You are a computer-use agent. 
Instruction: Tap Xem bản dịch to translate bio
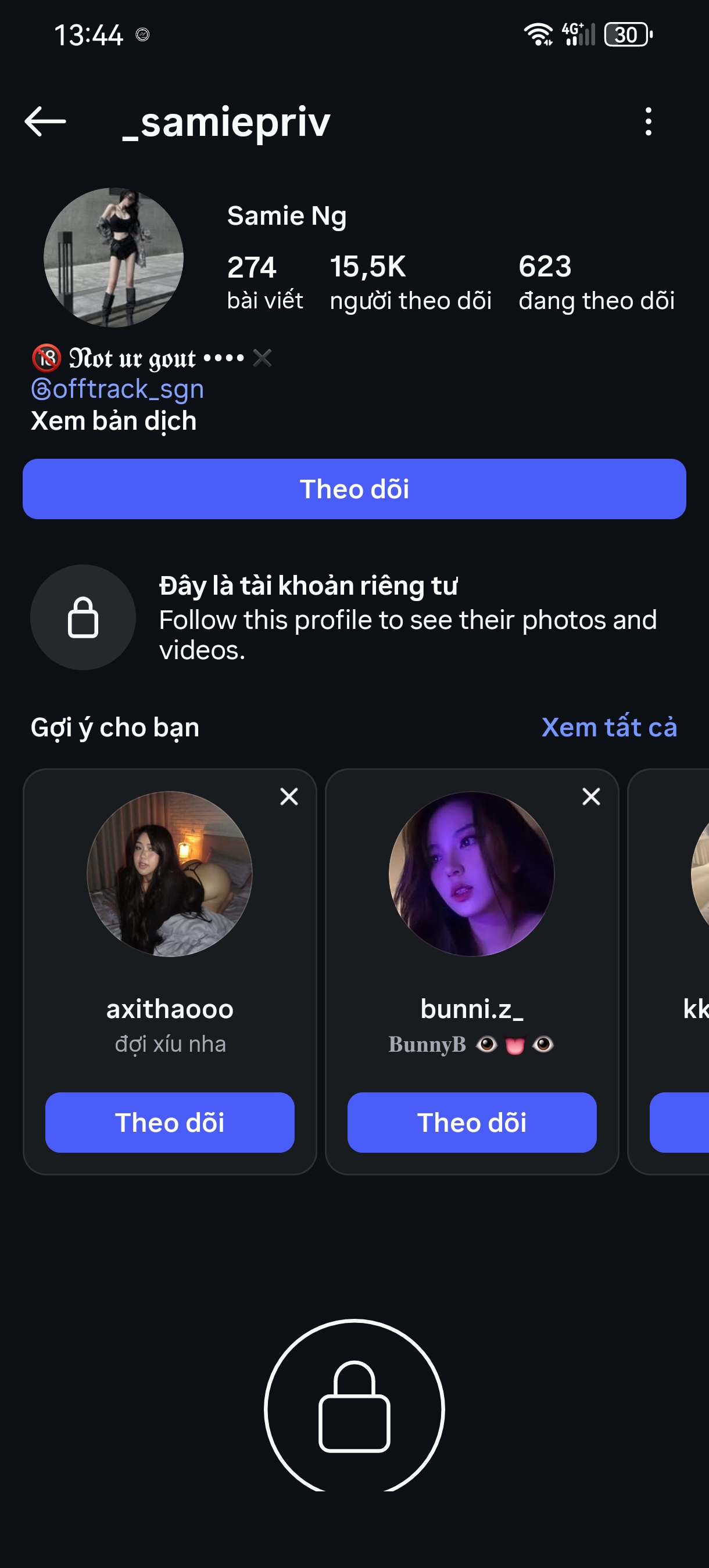coord(114,421)
